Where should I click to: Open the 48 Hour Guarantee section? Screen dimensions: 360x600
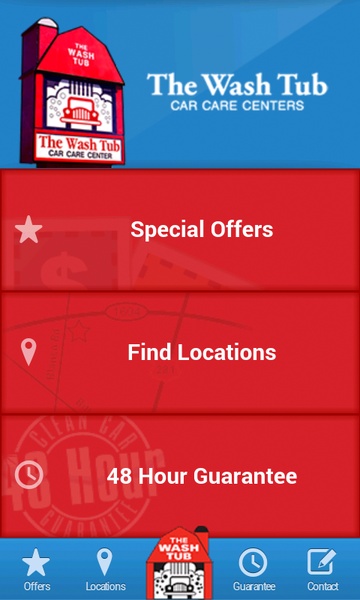180,476
